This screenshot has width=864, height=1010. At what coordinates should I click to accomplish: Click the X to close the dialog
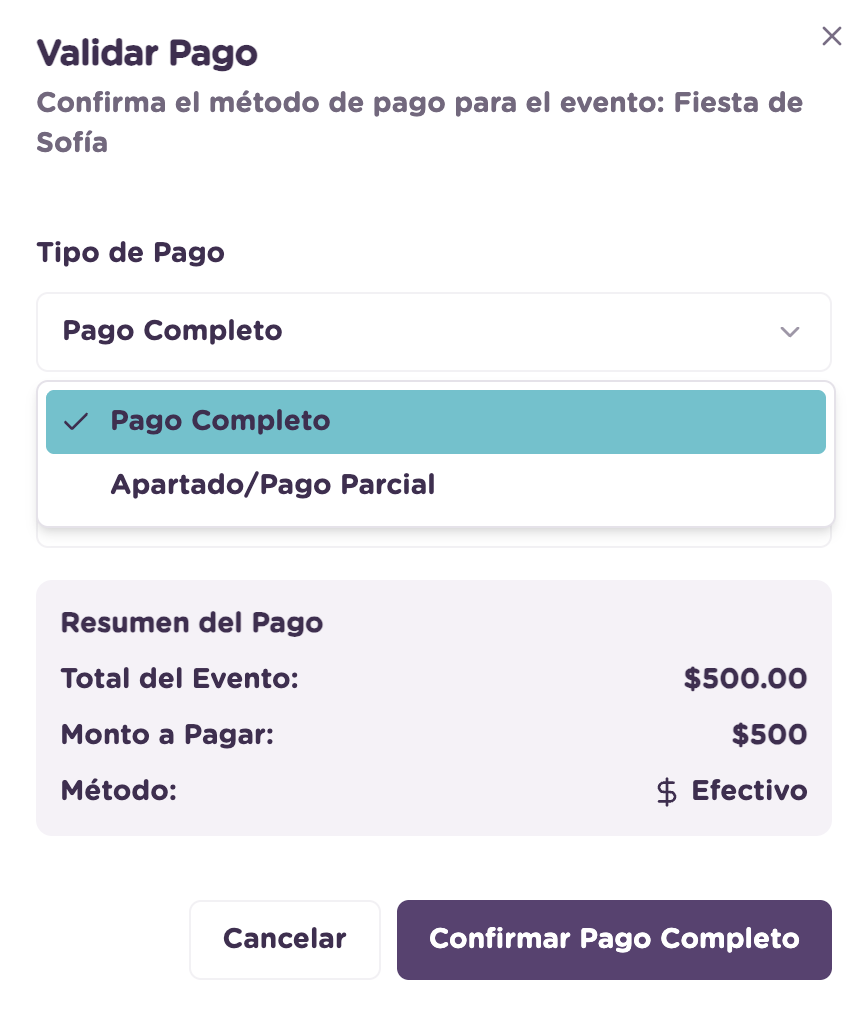click(x=831, y=36)
